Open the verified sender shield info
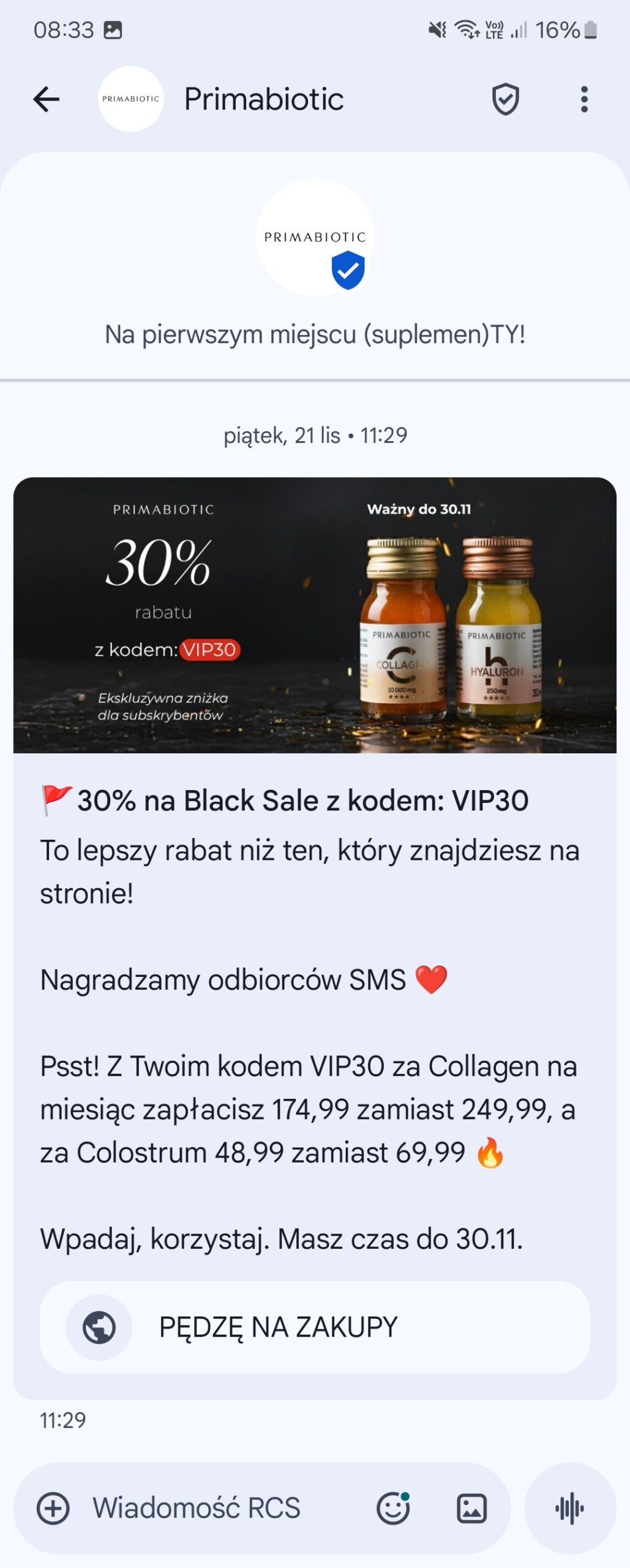Image resolution: width=630 pixels, height=1568 pixels. coord(505,100)
